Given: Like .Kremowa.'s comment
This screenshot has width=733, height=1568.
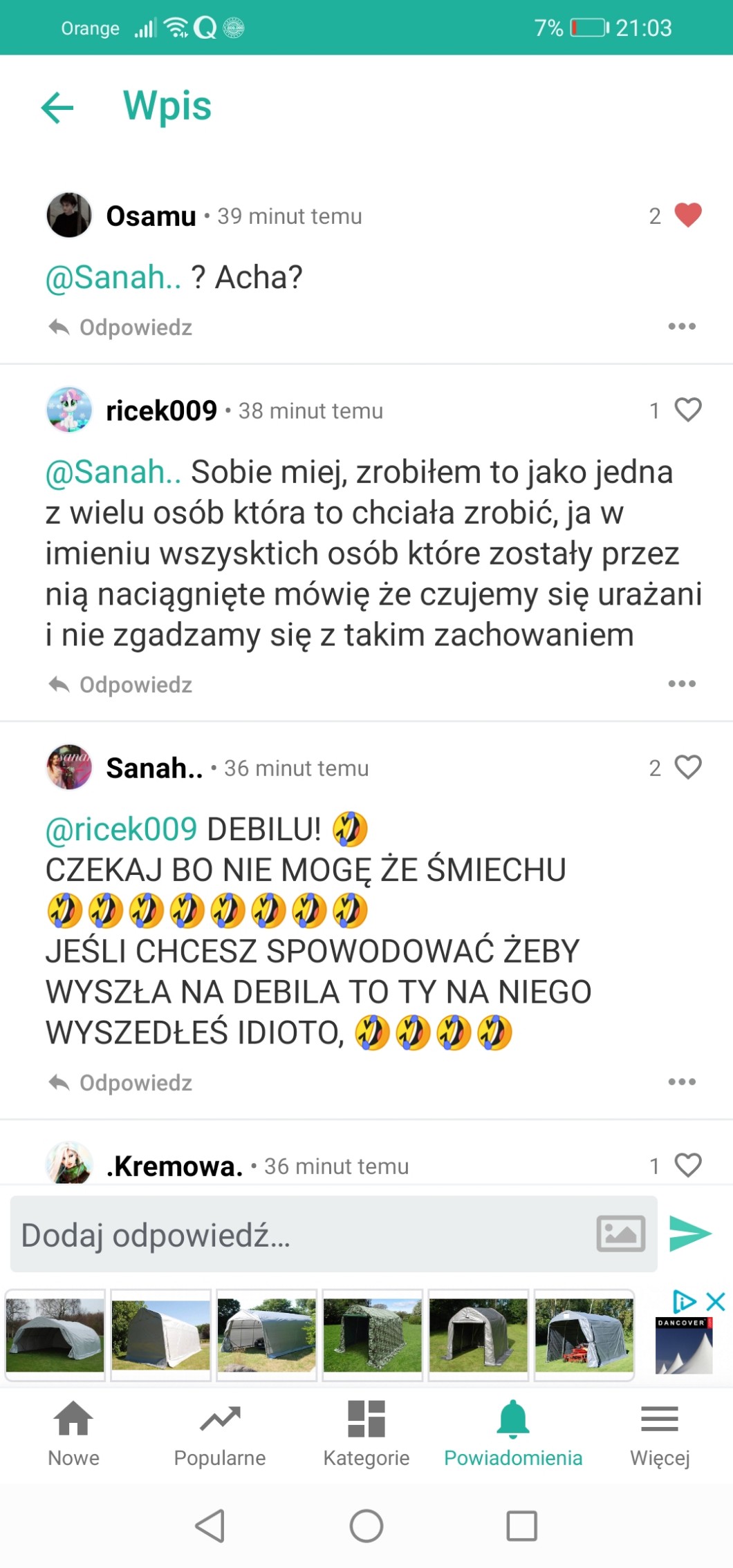Looking at the screenshot, I should (687, 1165).
